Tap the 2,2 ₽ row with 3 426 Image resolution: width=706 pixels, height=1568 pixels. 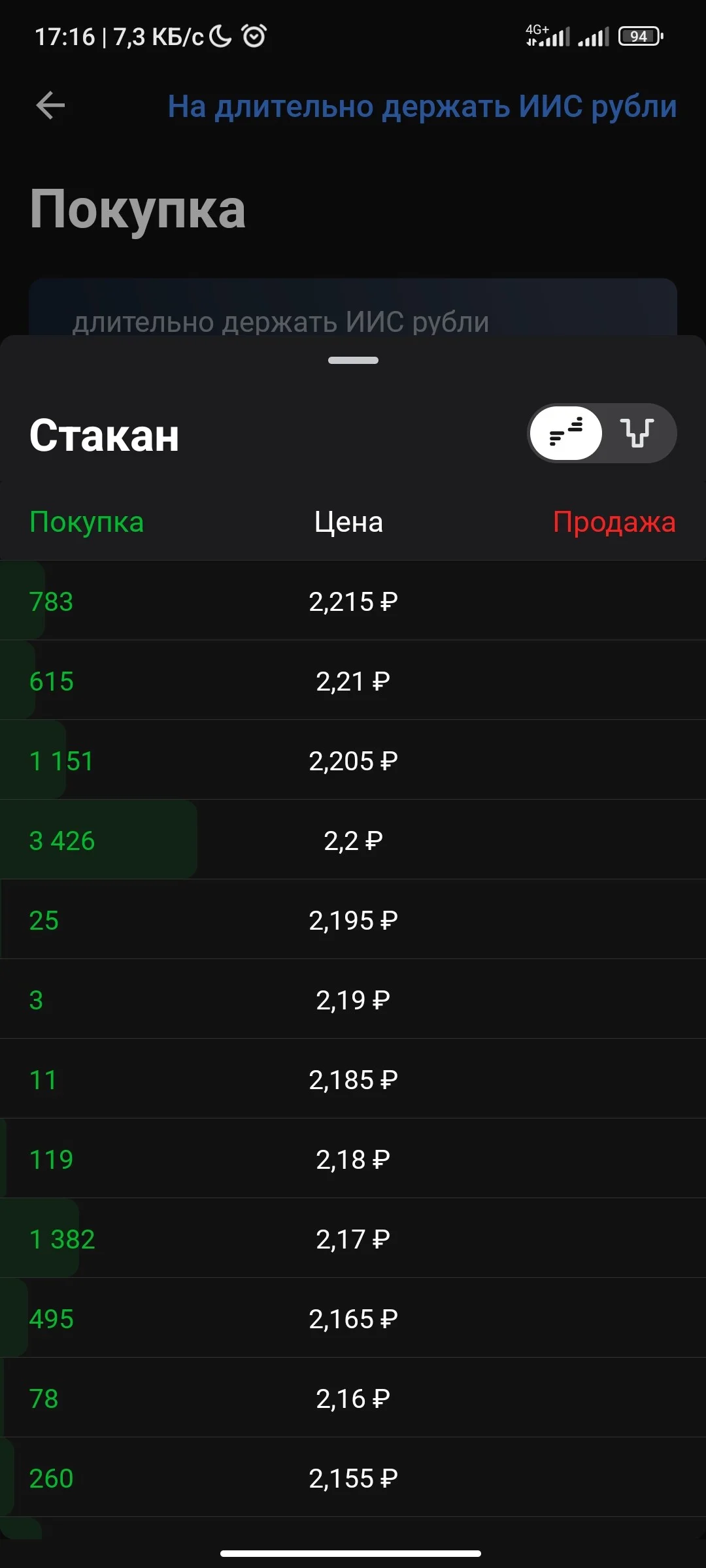point(353,840)
